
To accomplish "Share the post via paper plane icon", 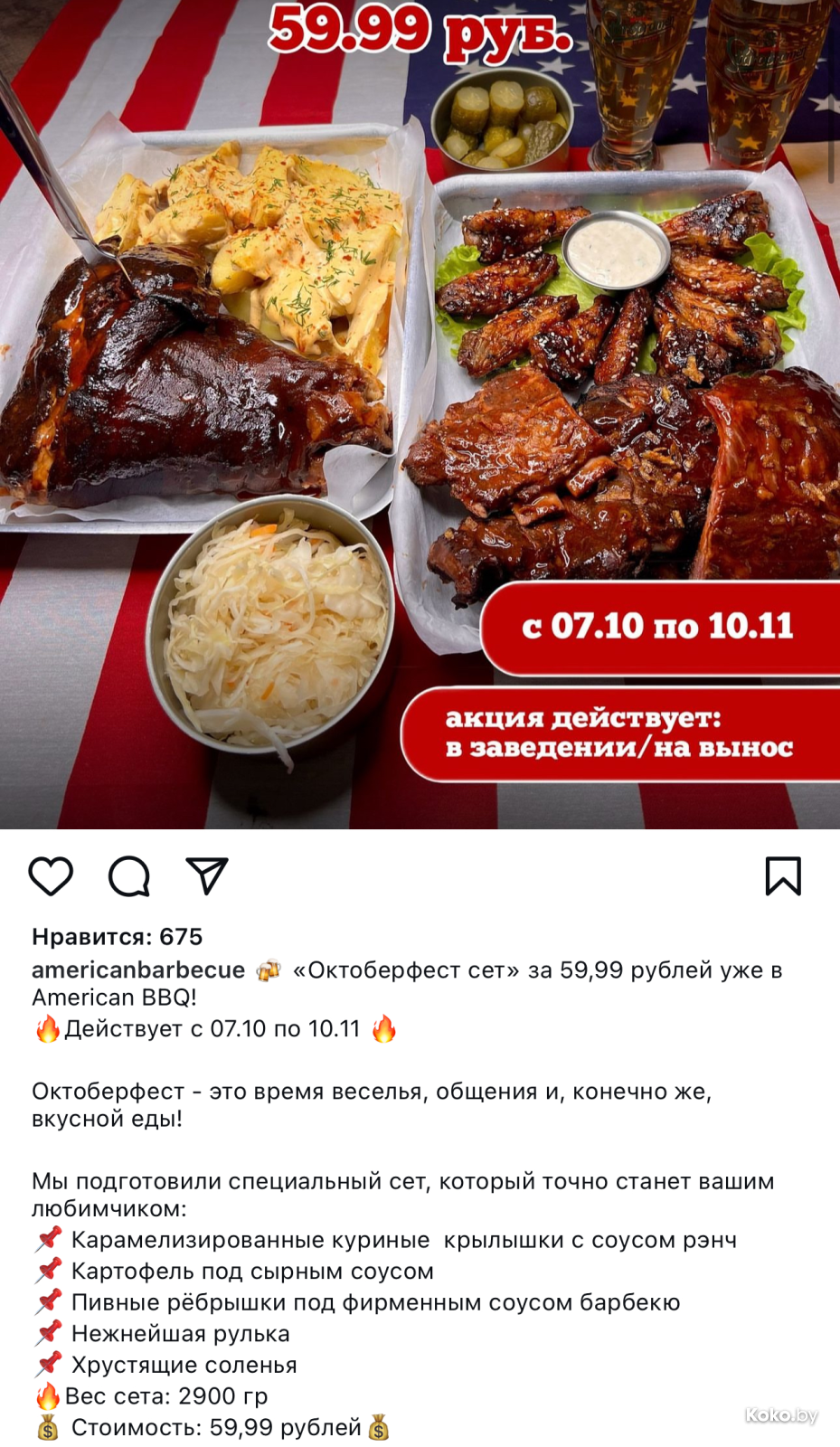I will click(x=207, y=875).
